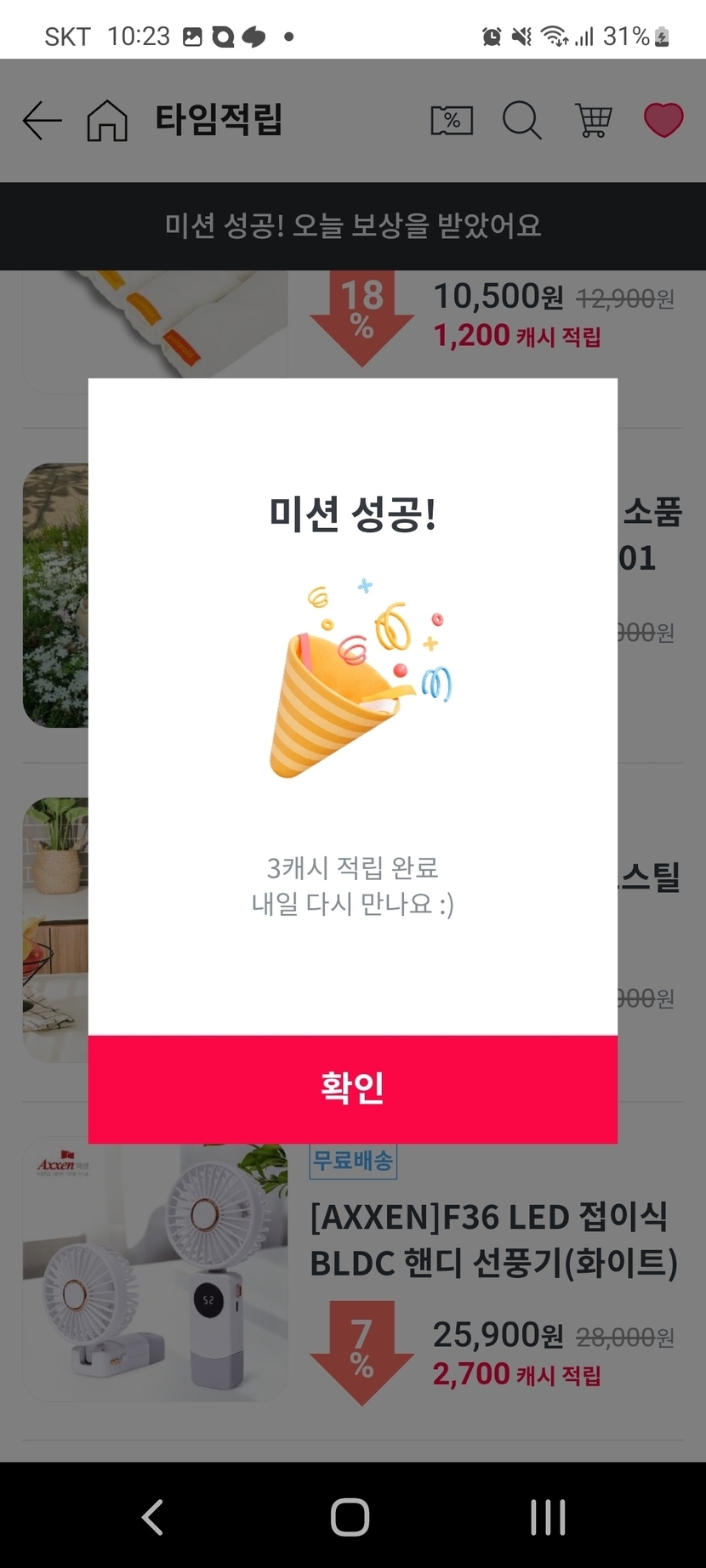The width and height of the screenshot is (706, 1568).
Task: Open the wishlist heart icon
Action: tap(663, 120)
